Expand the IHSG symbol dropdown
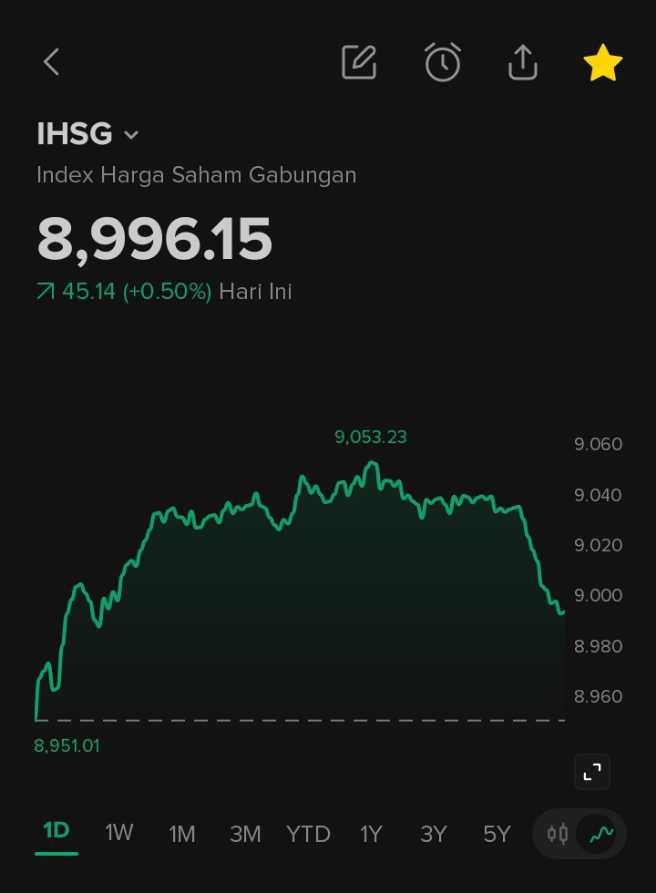 point(131,135)
